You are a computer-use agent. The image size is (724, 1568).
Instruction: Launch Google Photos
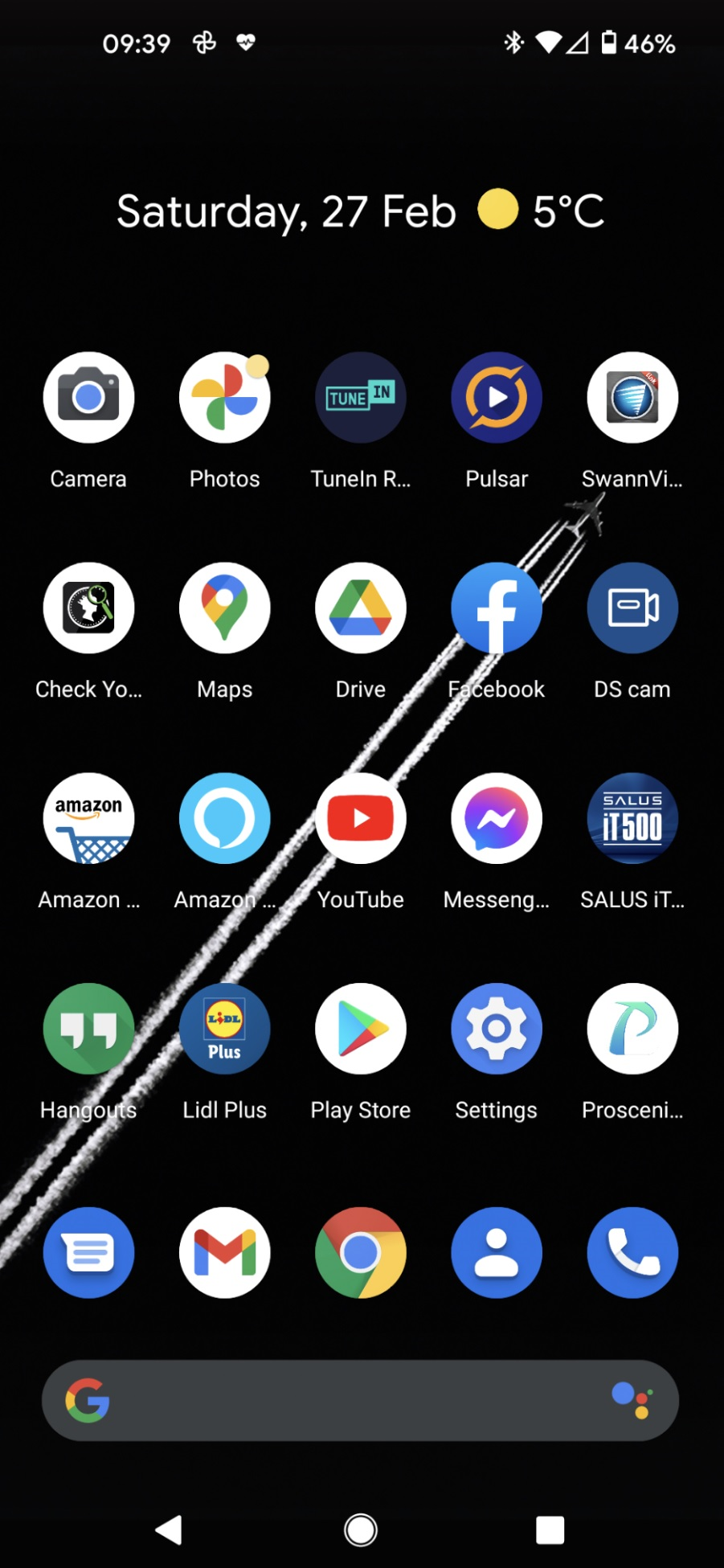(x=224, y=397)
